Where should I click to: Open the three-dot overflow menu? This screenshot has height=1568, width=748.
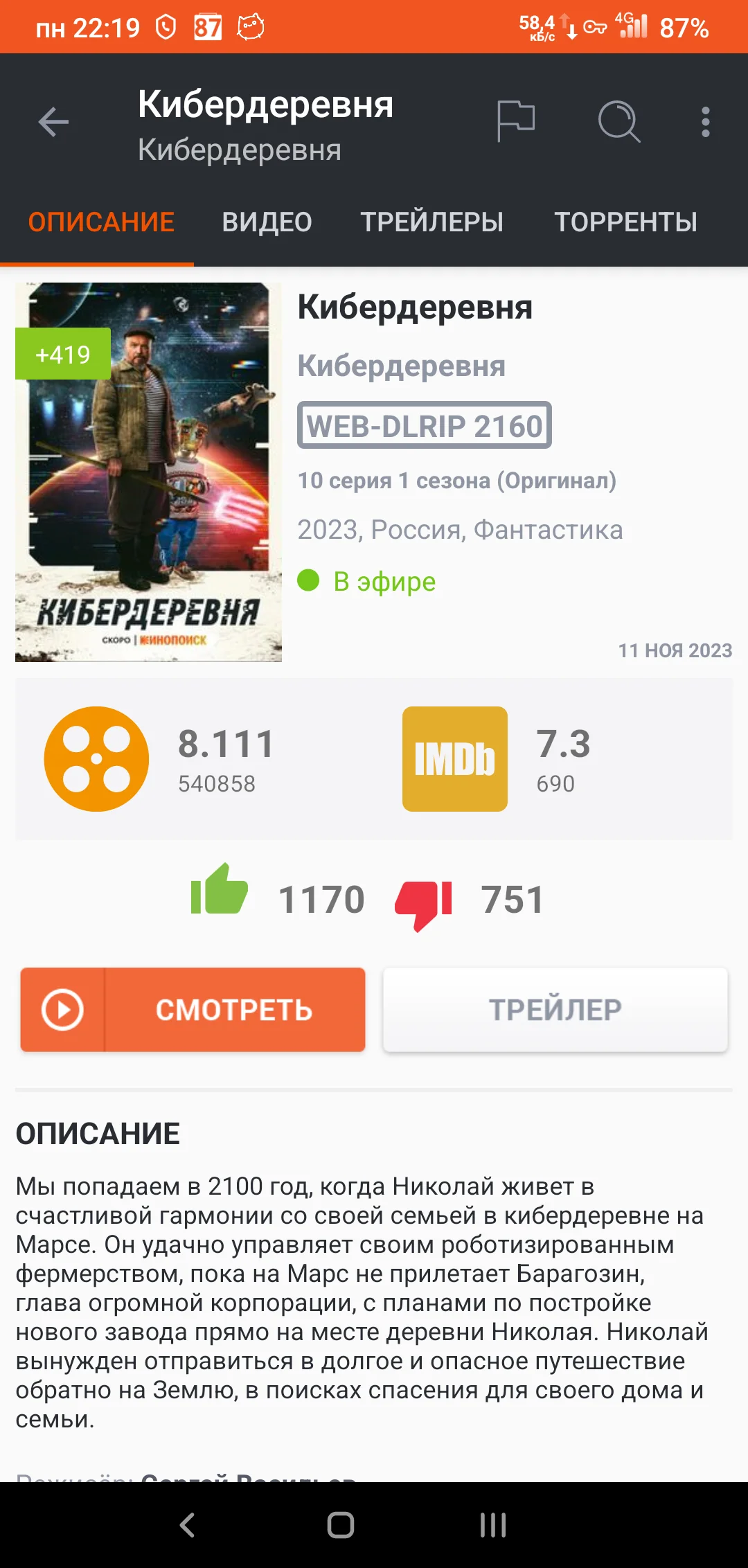pyautogui.click(x=704, y=122)
